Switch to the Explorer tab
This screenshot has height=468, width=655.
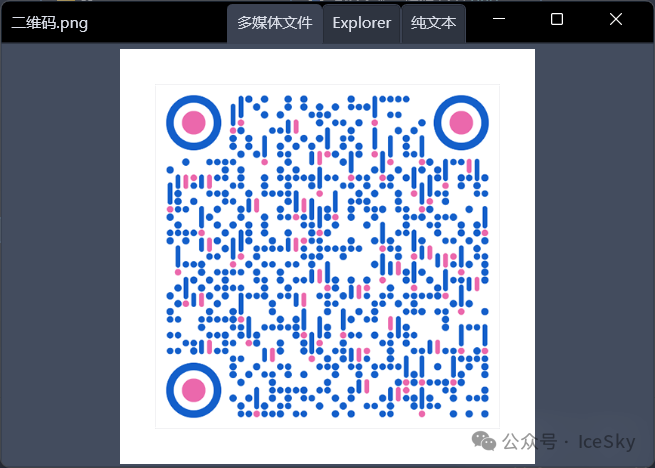[361, 22]
